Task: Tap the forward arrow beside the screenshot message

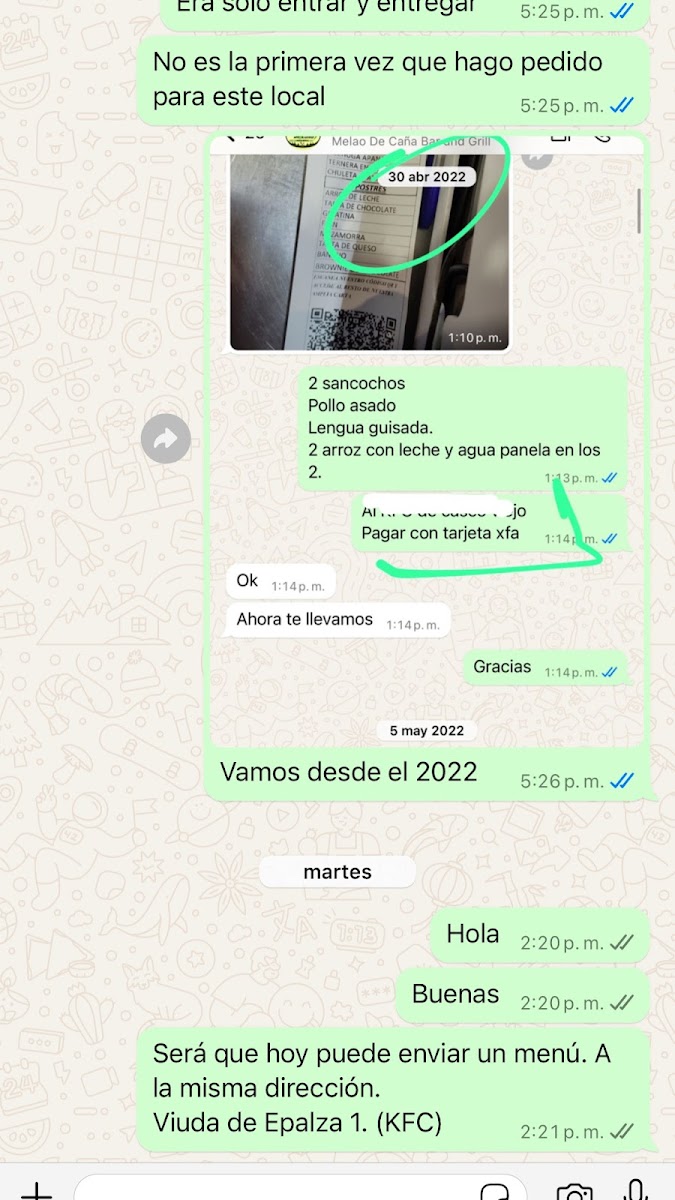Action: [x=166, y=438]
